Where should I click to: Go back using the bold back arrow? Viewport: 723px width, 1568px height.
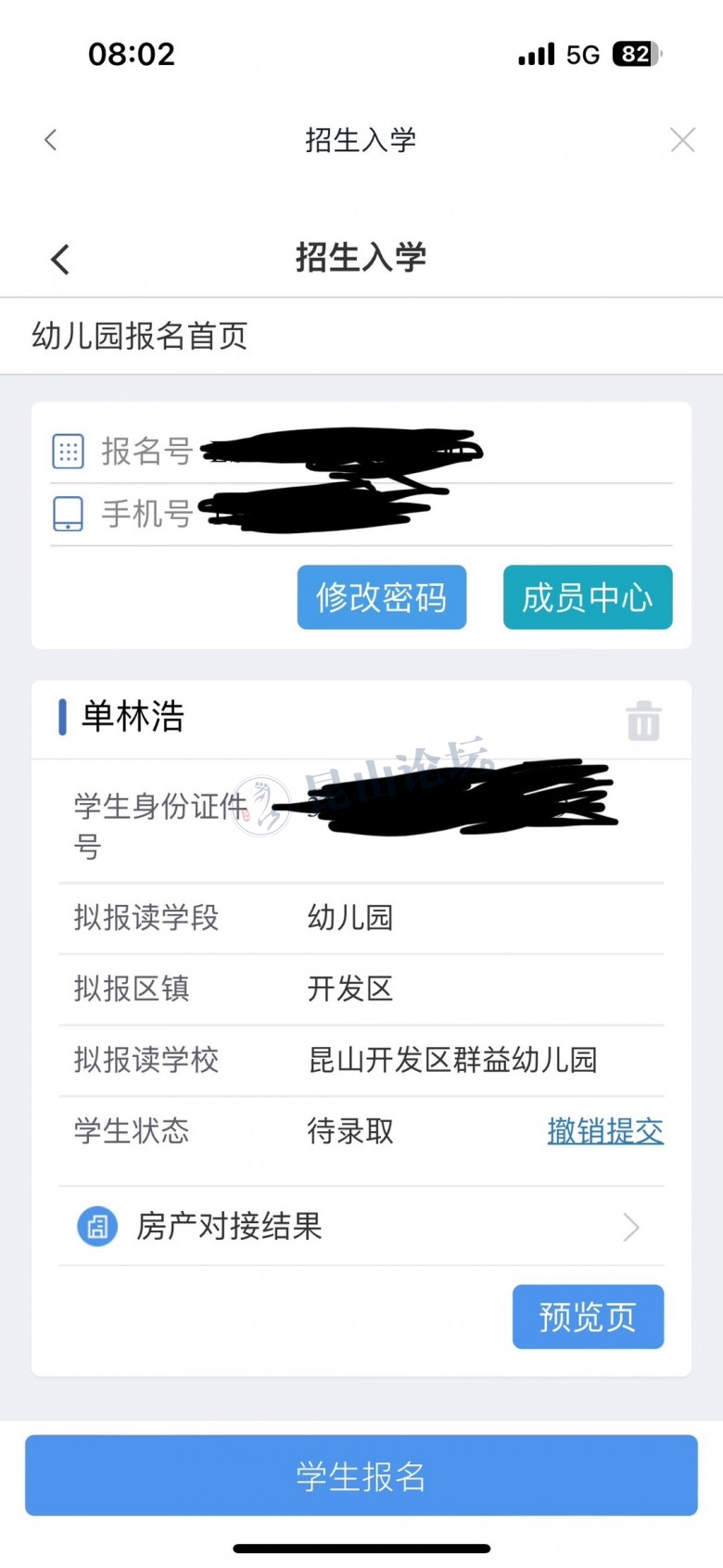point(60,259)
